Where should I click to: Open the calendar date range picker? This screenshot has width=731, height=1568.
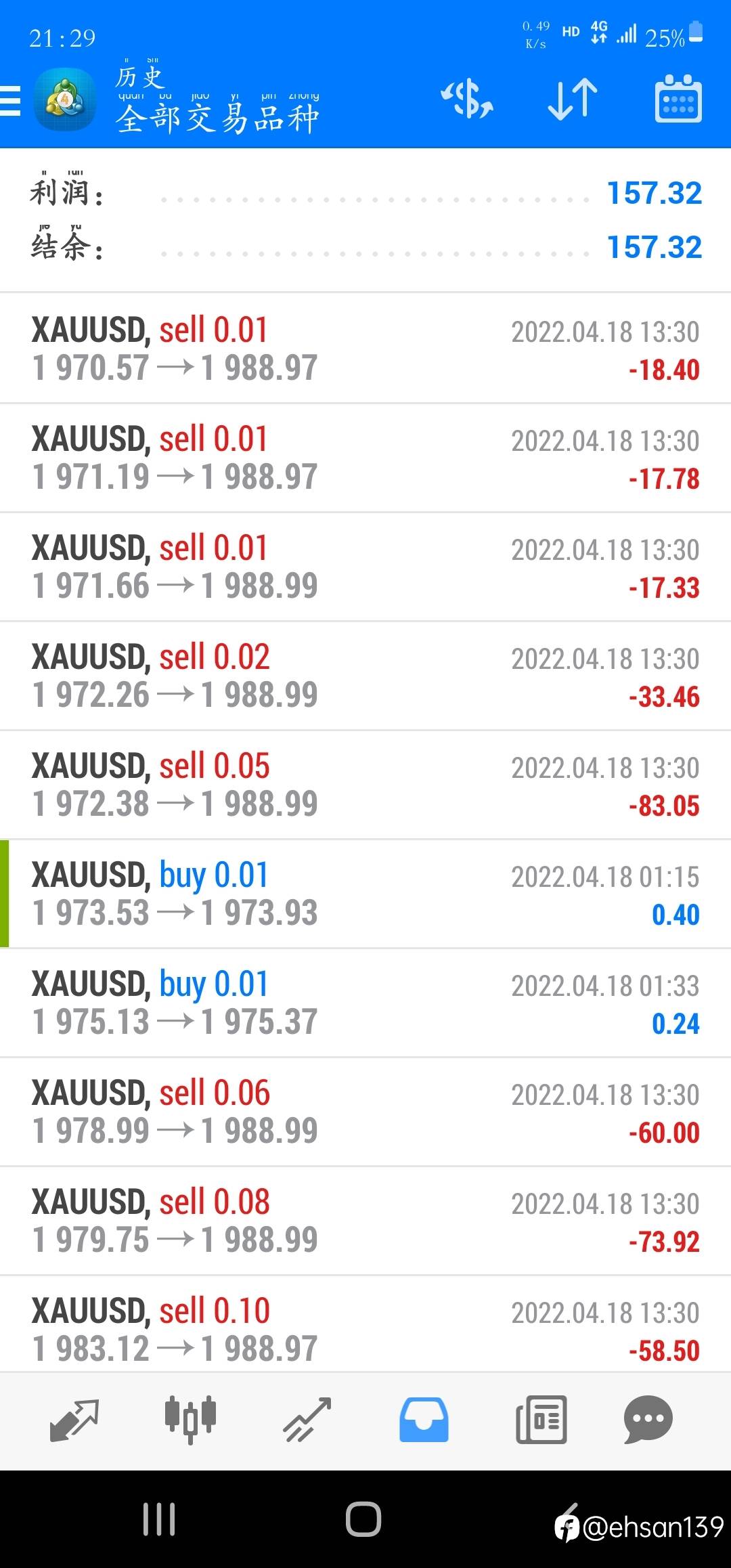point(678,100)
